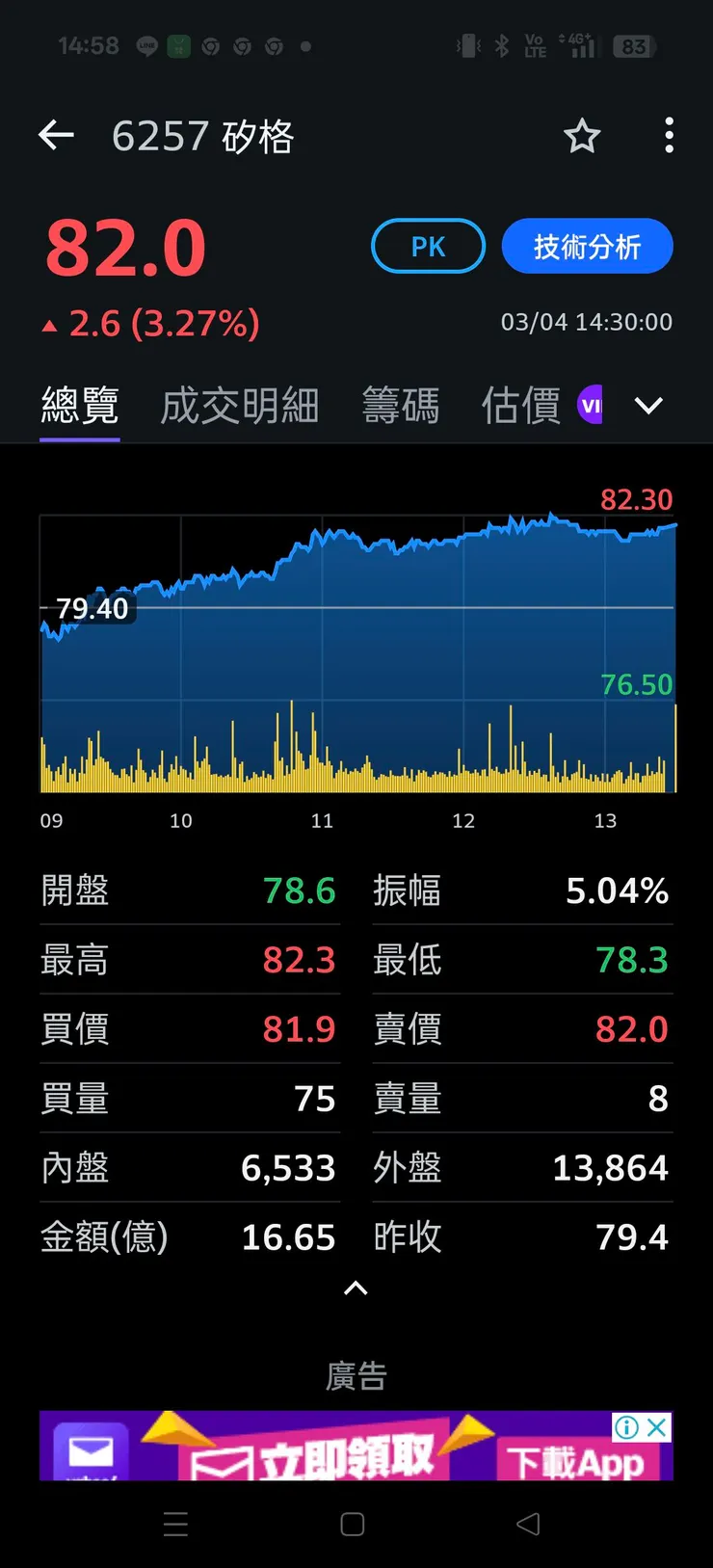Star 6257 矽格 as favorite

582,137
